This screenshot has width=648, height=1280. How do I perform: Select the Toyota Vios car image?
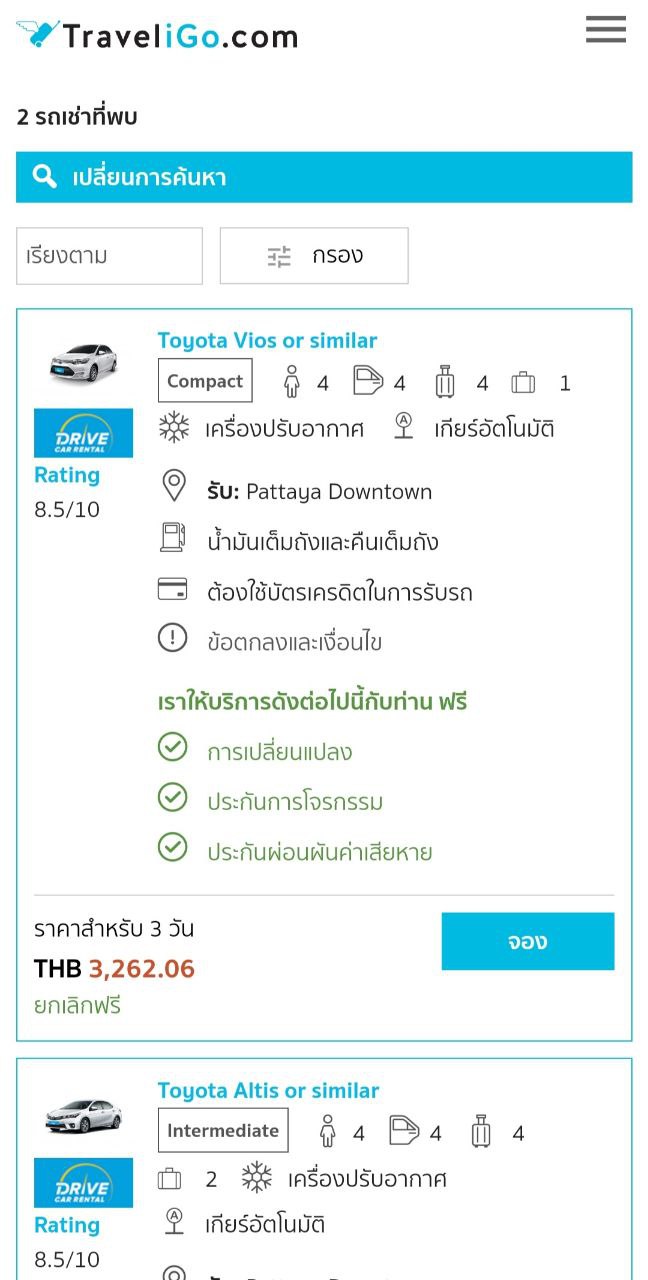pos(84,363)
